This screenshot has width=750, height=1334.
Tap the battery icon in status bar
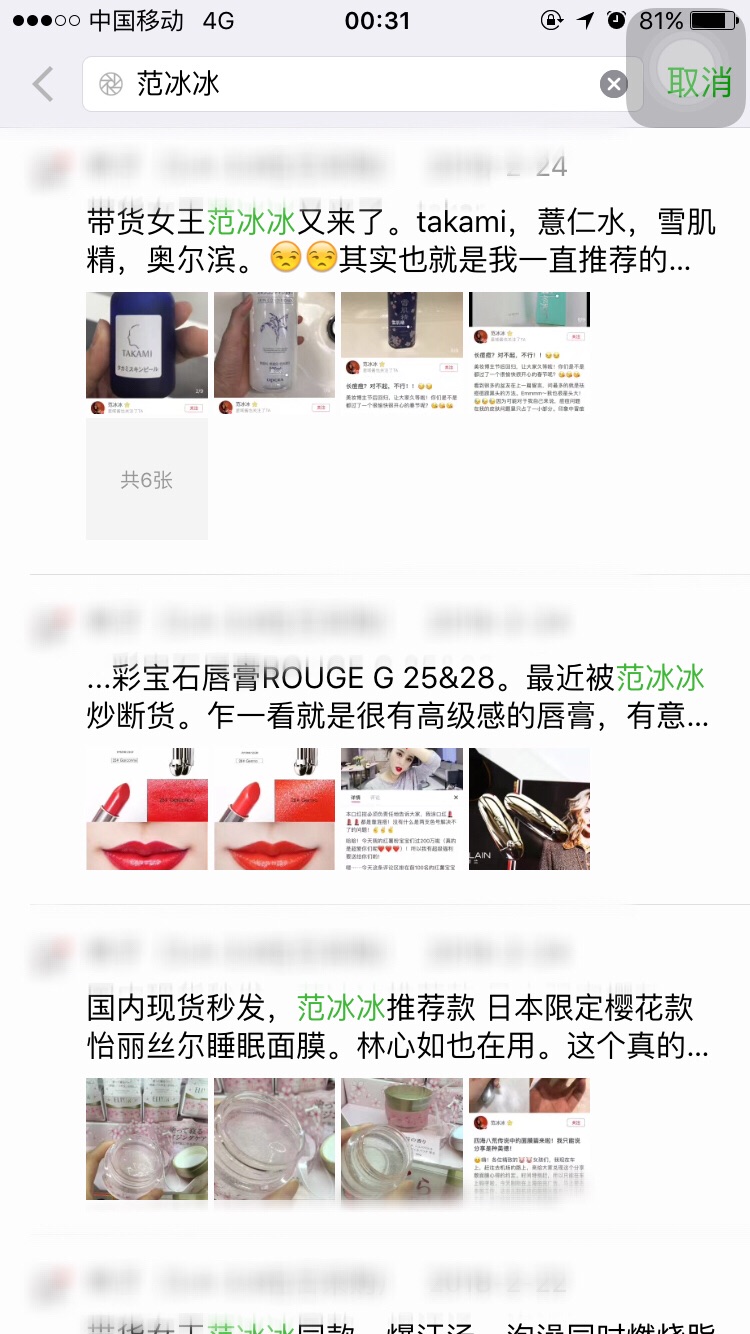point(712,18)
